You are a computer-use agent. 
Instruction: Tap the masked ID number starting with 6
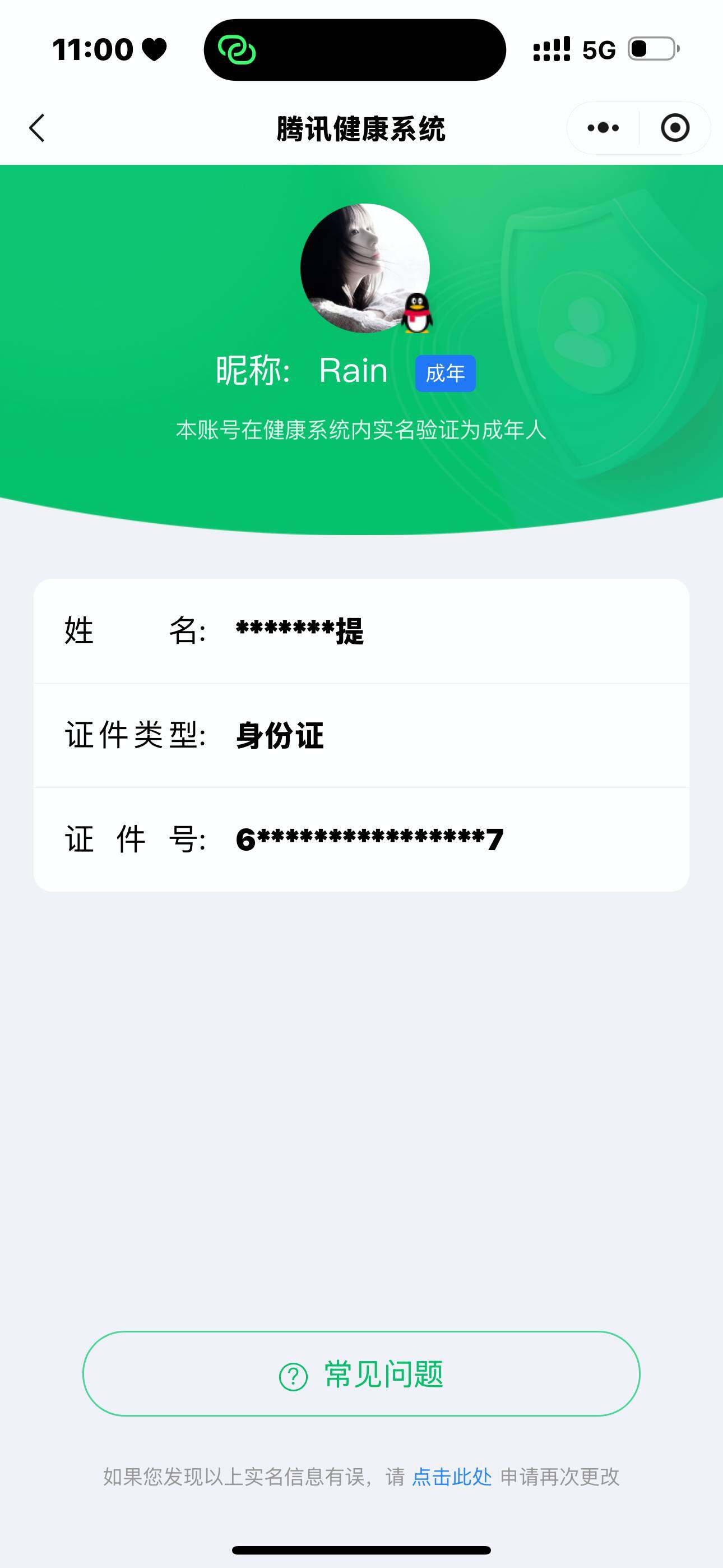368,839
